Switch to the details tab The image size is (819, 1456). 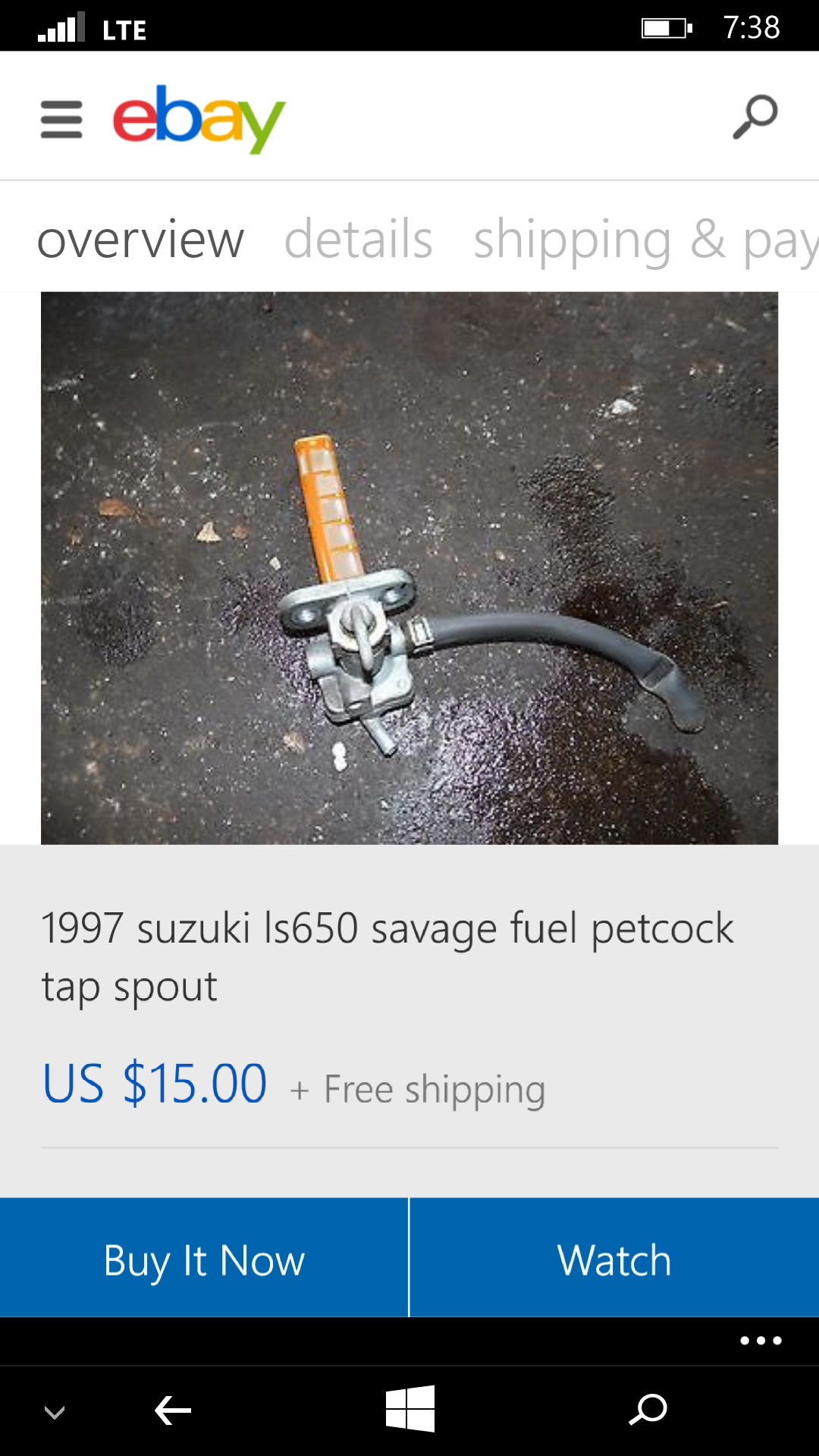point(358,239)
